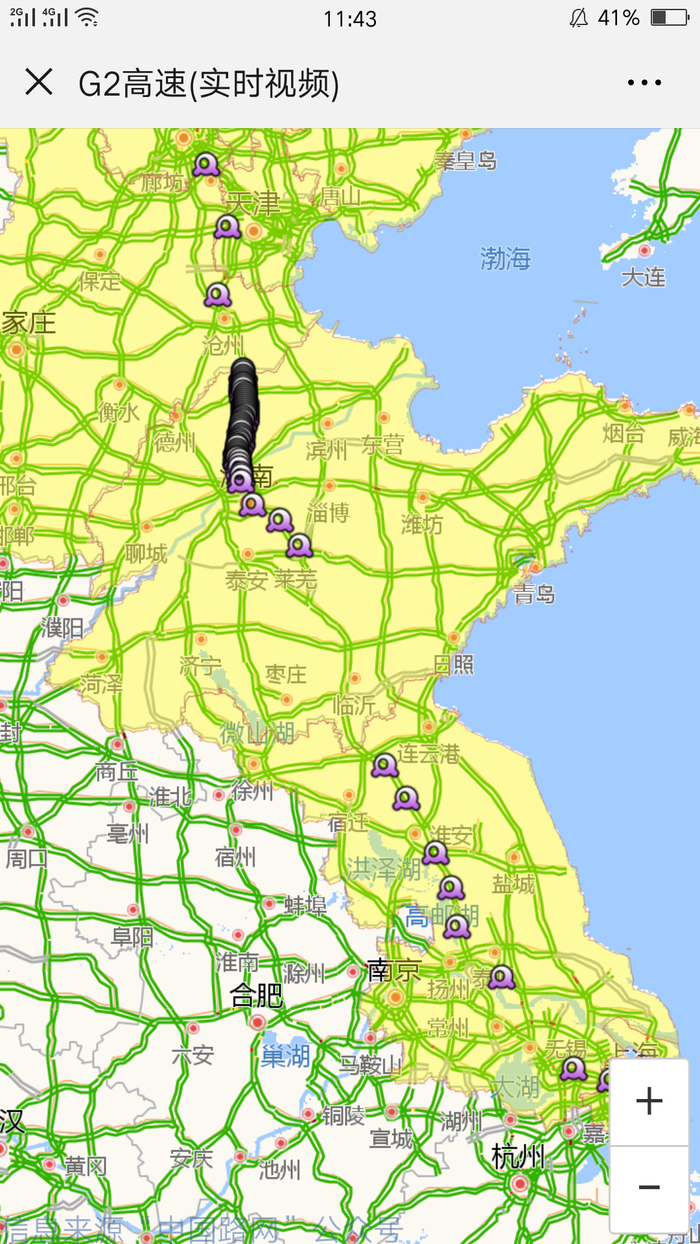Zoom out of the map
This screenshot has width=700, height=1244.
(x=649, y=1188)
